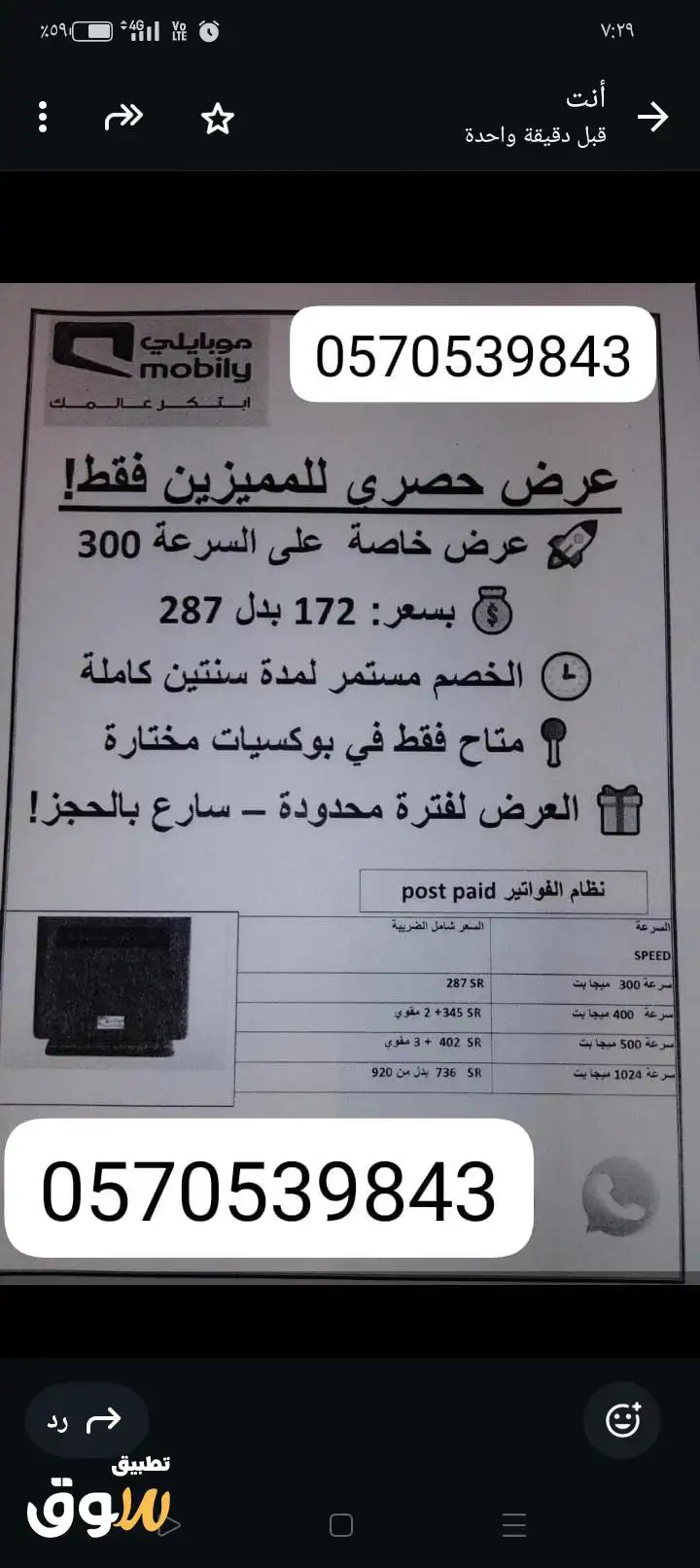Open recent apps in the navigation bar
The image size is (700, 1568).
click(514, 1525)
